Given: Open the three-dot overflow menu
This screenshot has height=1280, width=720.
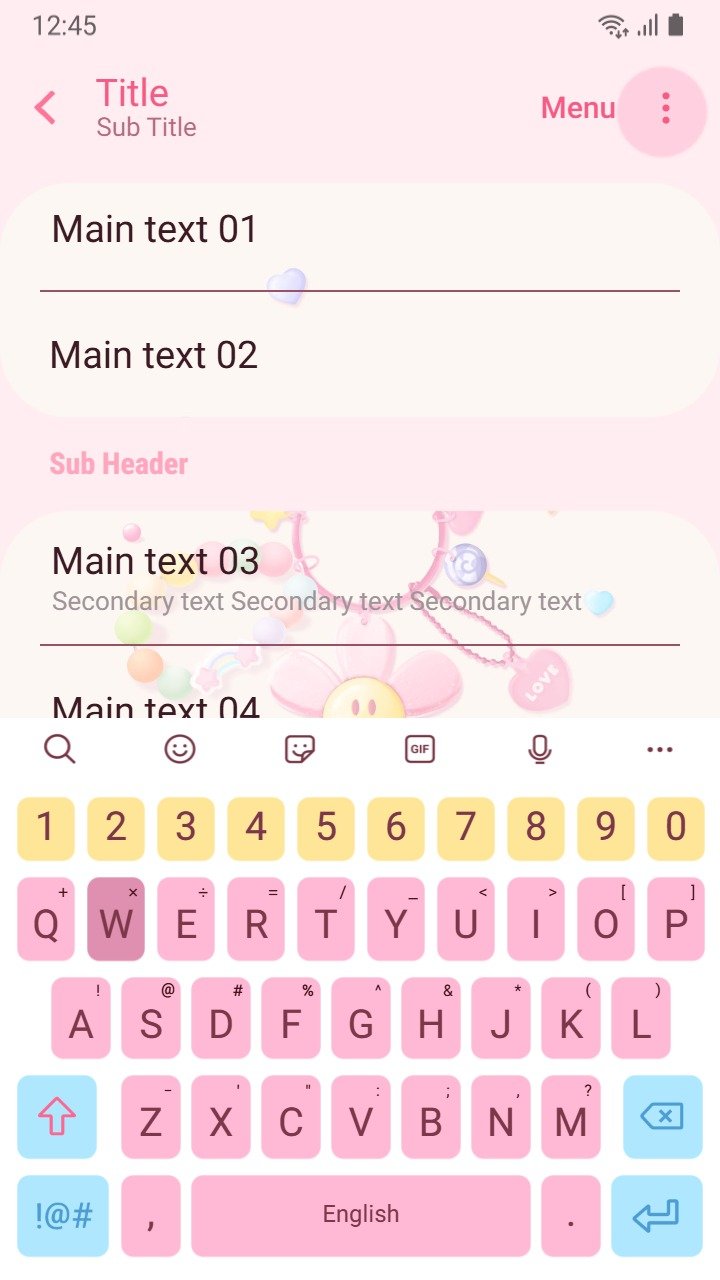Looking at the screenshot, I should pos(666,108).
